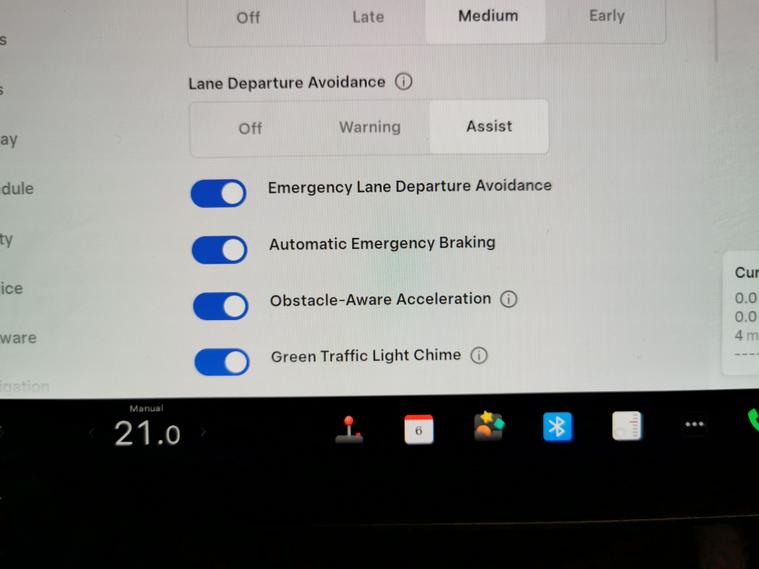
Task: Disable Emergency Lane Departure Avoidance
Action: (219, 193)
